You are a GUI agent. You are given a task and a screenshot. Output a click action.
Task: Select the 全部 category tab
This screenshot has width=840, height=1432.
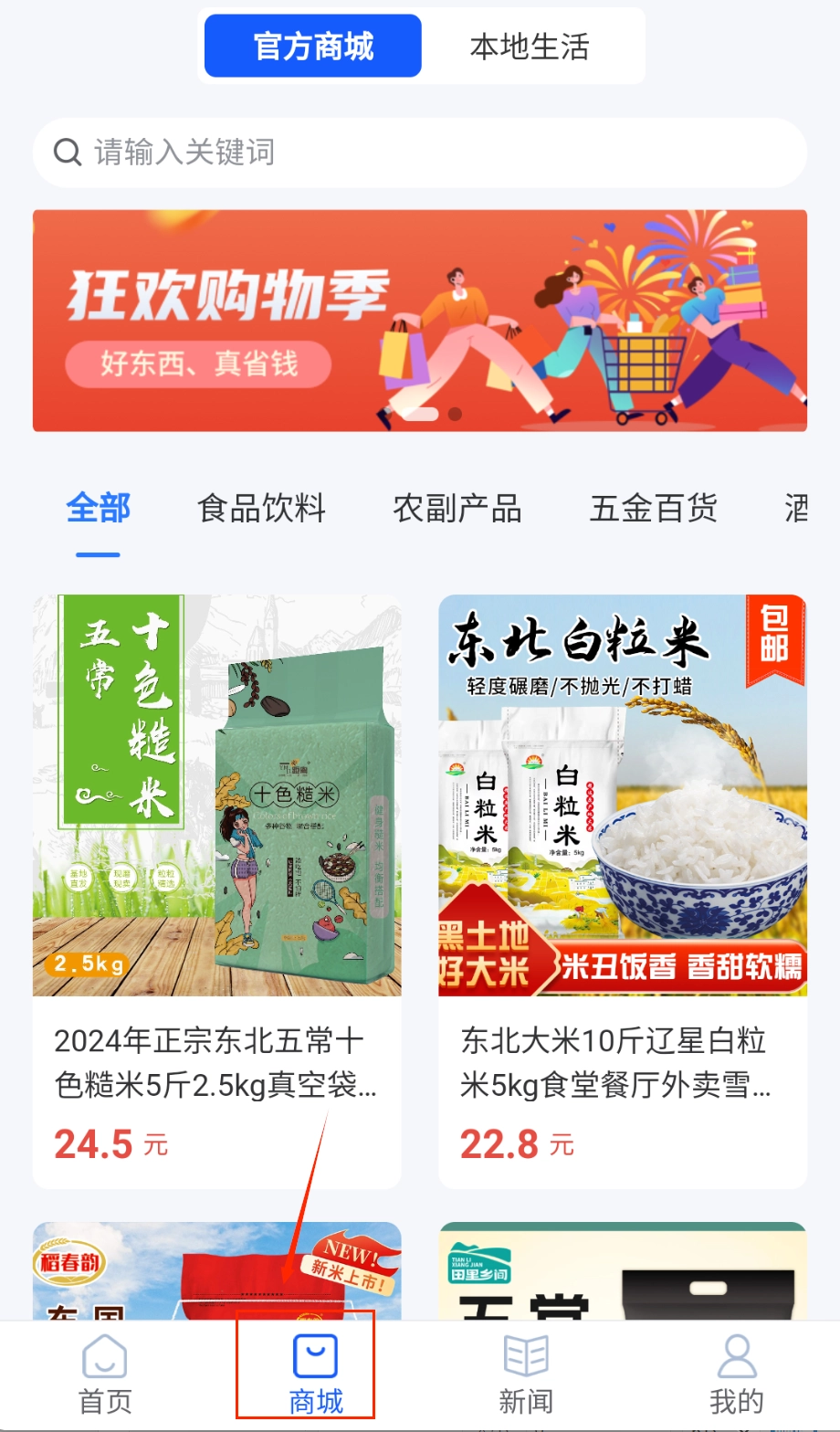click(x=99, y=509)
